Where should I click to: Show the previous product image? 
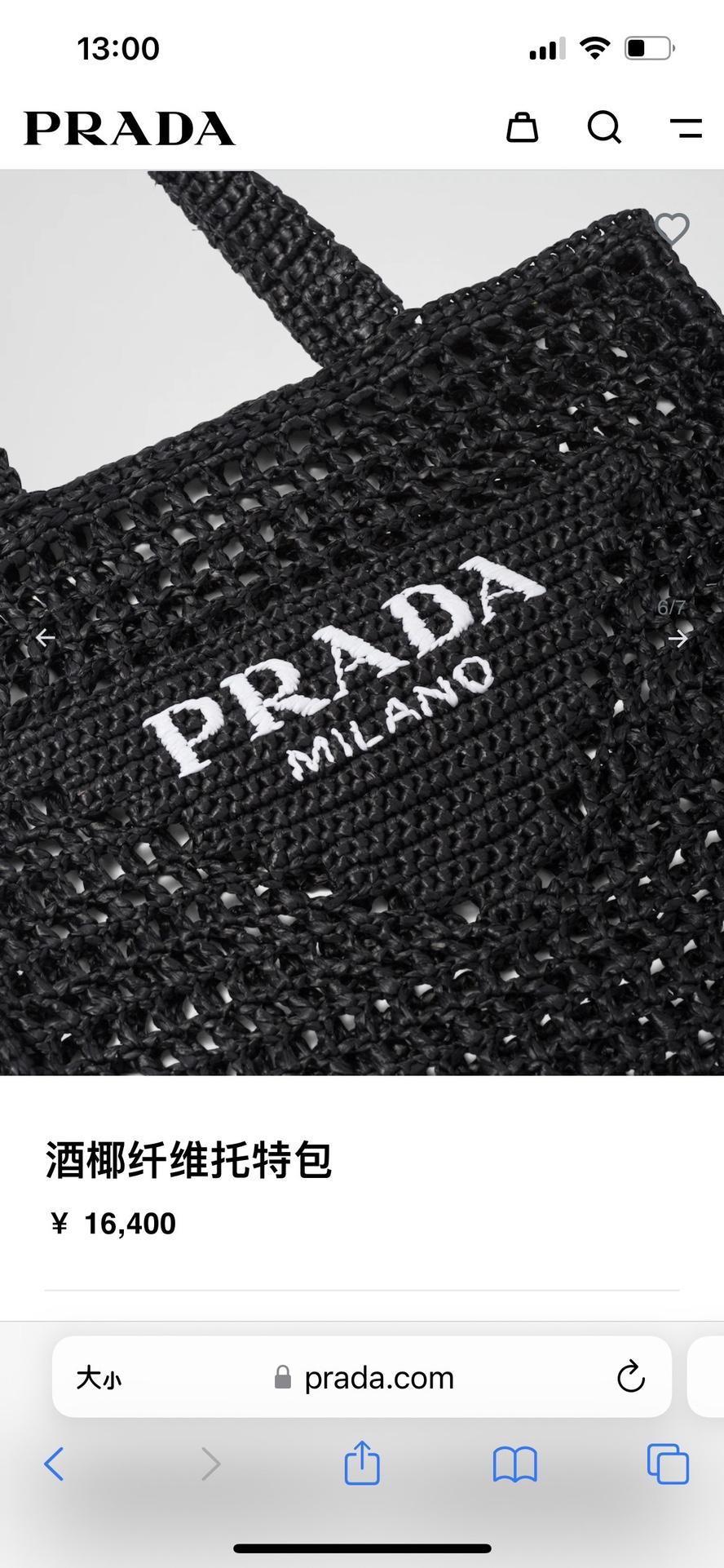click(x=46, y=638)
